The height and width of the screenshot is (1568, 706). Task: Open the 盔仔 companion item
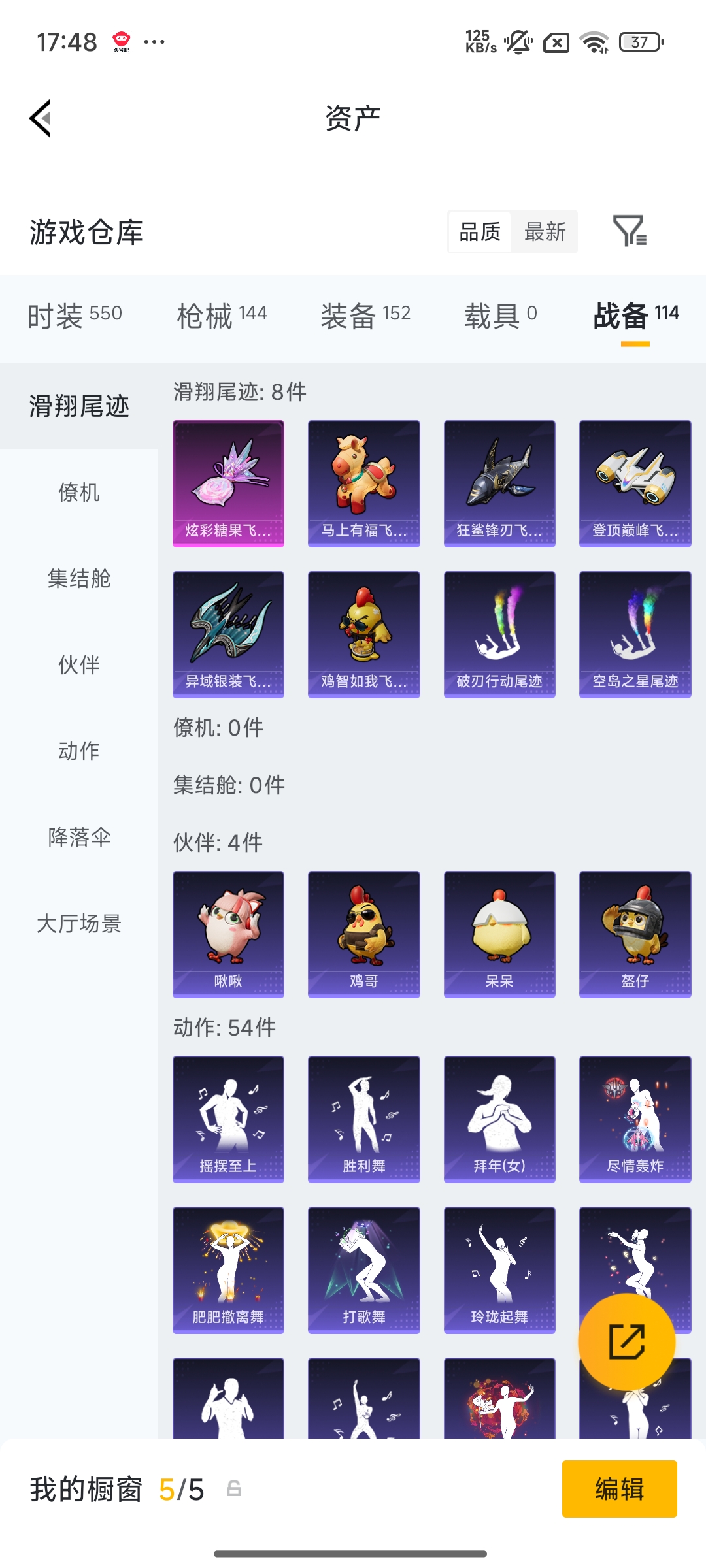(634, 933)
